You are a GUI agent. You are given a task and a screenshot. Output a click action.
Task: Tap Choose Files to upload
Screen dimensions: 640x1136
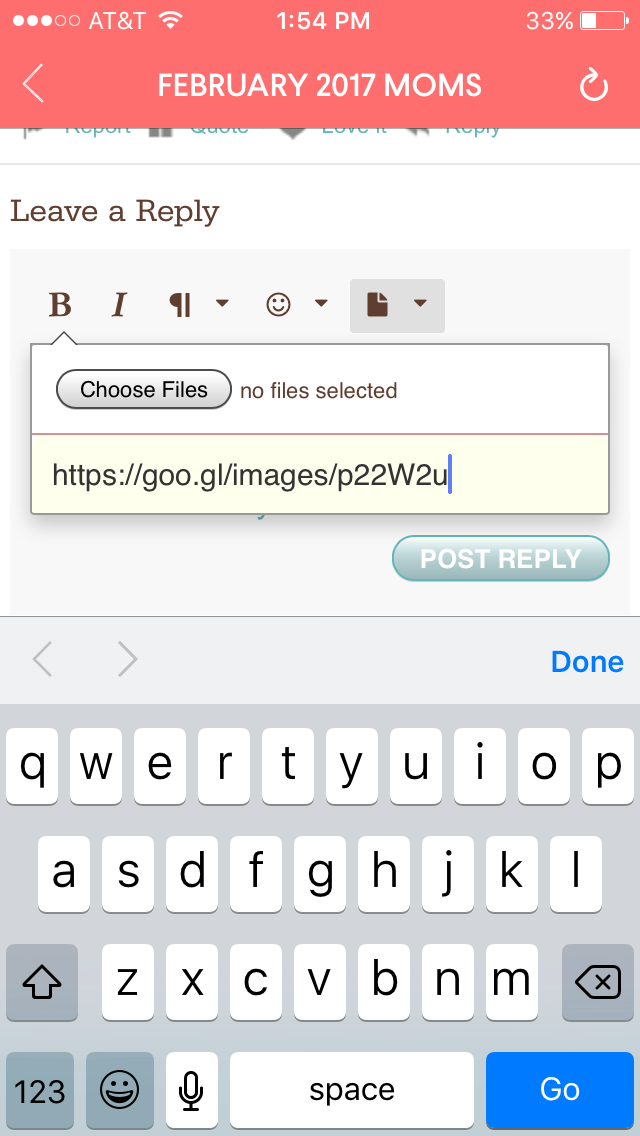[144, 390]
